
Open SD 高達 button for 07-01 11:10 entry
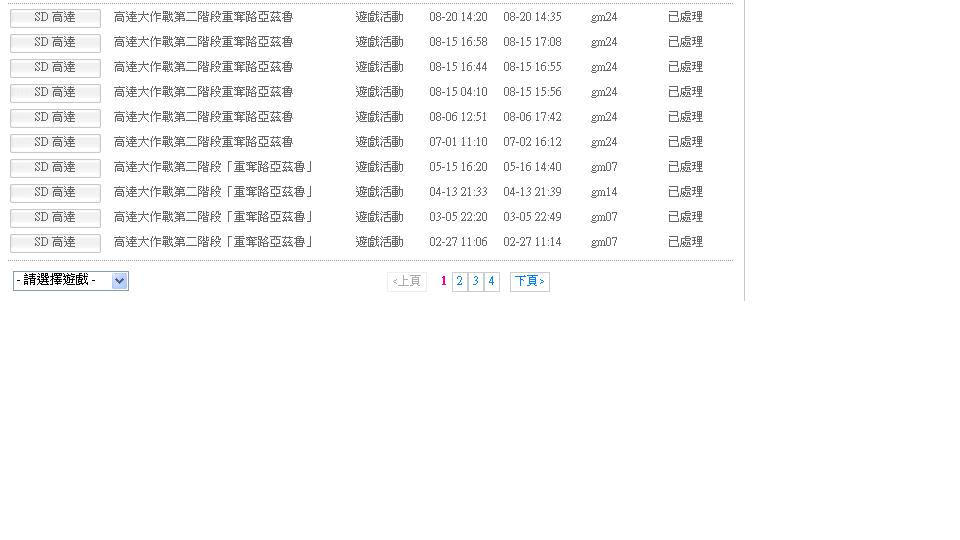pyautogui.click(x=55, y=142)
